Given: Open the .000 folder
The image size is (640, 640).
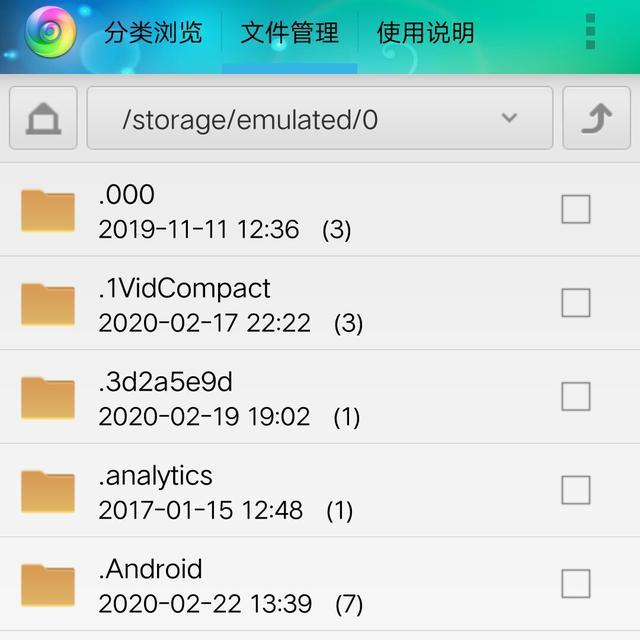Looking at the screenshot, I should 250,210.
